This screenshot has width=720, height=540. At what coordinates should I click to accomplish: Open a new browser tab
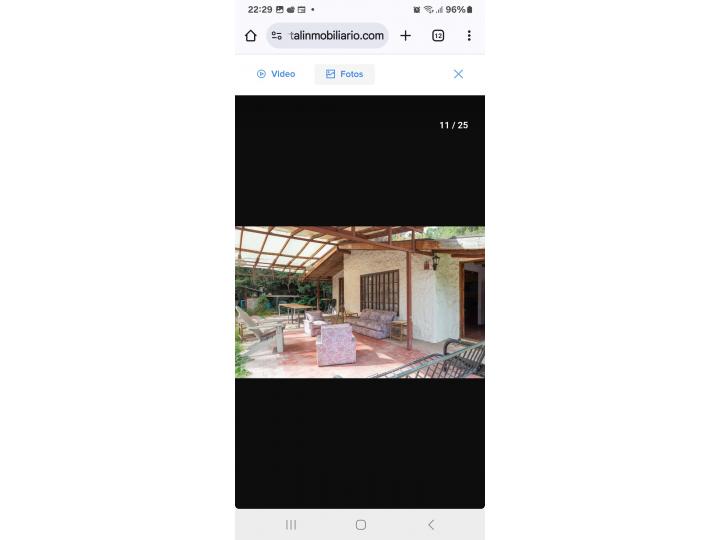(405, 36)
